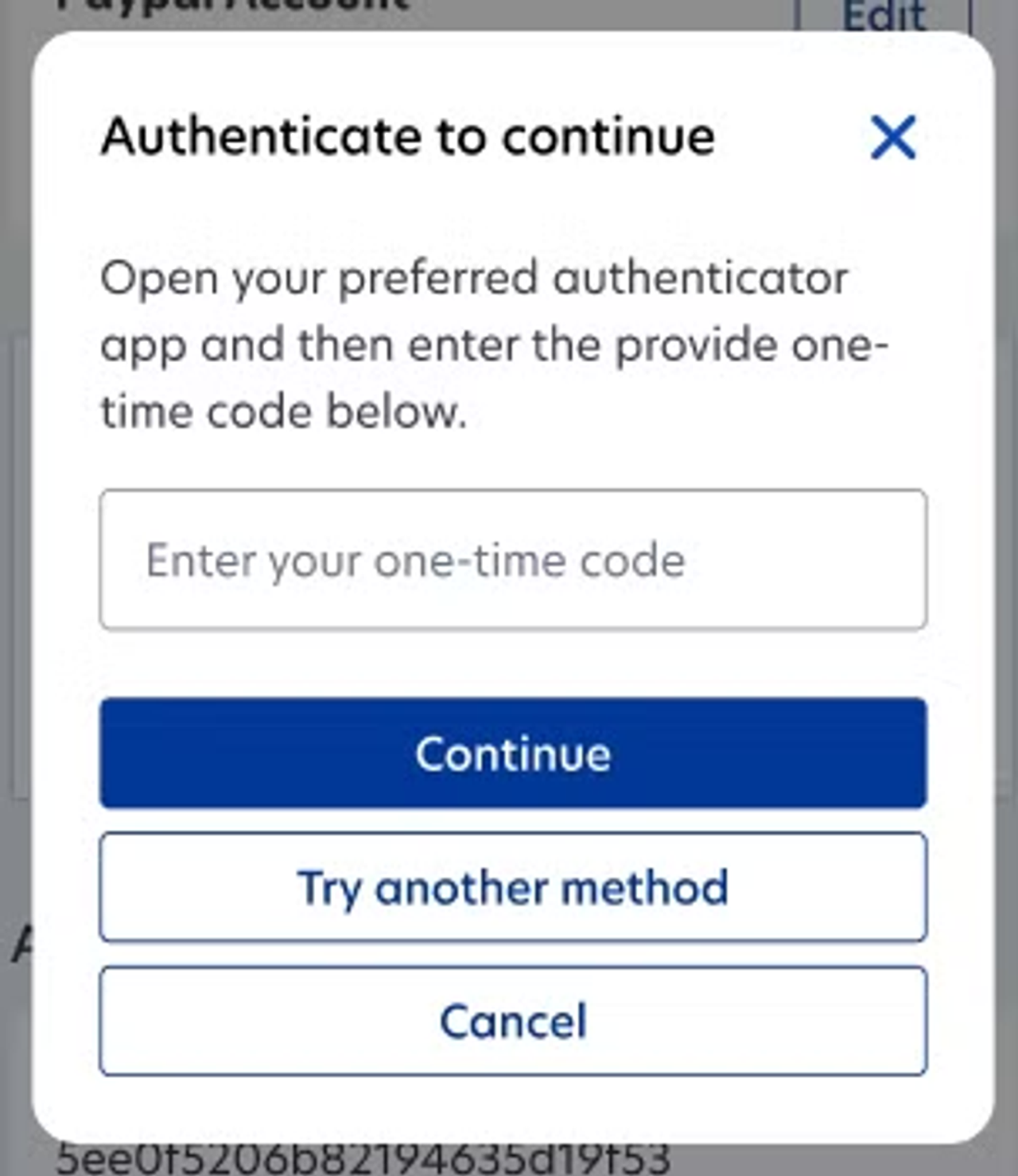This screenshot has height=1176, width=1018.
Task: Click the ID text 5ee0f5206b82194635d19f53
Action: point(366,1158)
